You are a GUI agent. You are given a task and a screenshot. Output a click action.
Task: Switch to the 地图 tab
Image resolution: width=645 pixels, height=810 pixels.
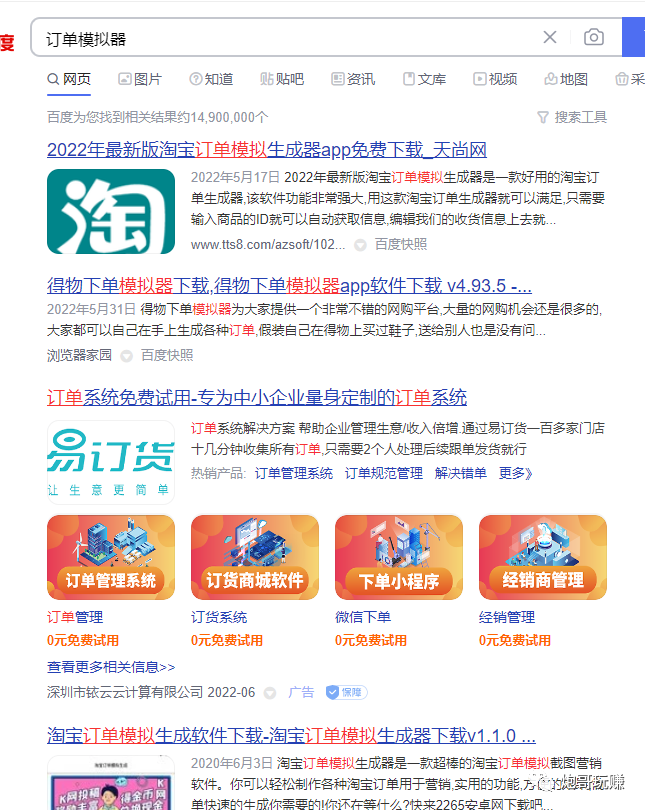coord(566,79)
